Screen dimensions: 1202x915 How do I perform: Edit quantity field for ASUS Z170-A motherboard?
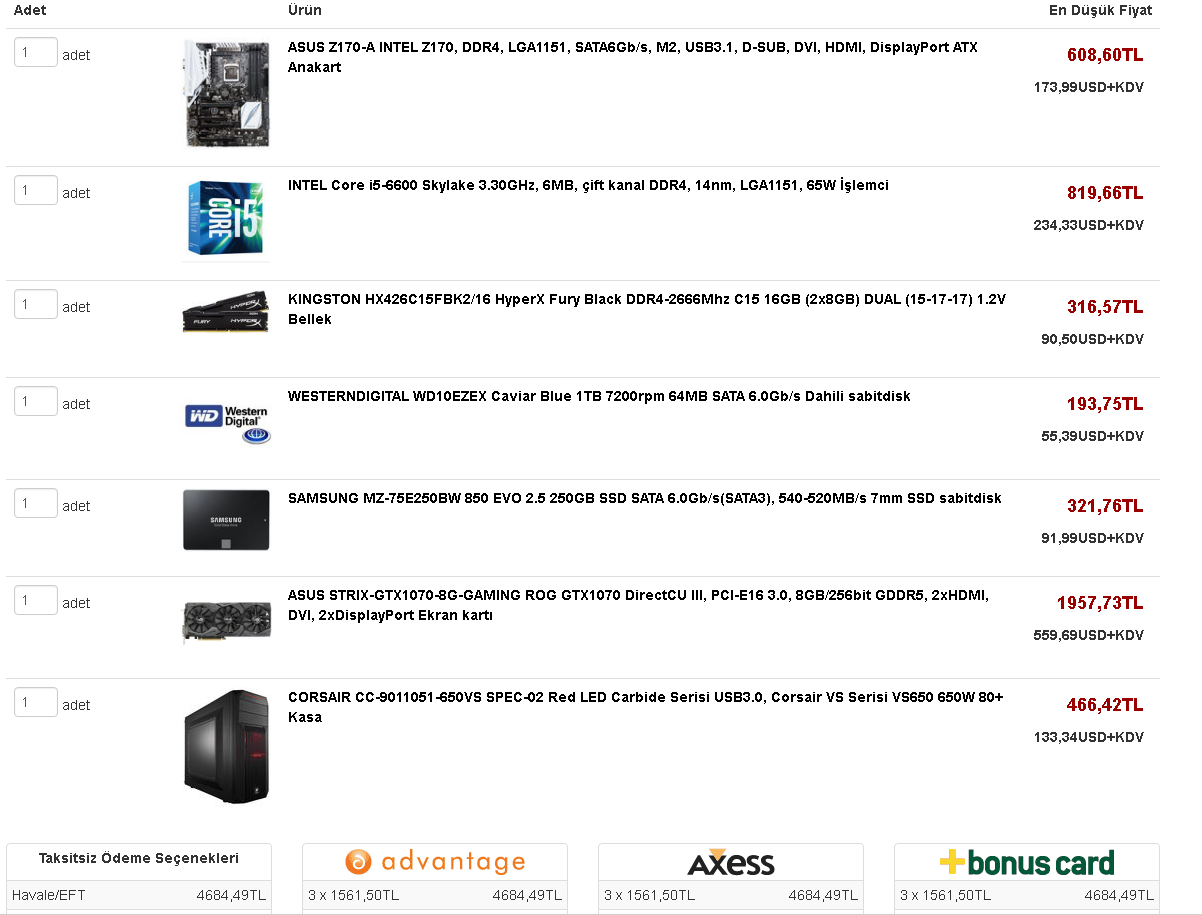[x=36, y=53]
